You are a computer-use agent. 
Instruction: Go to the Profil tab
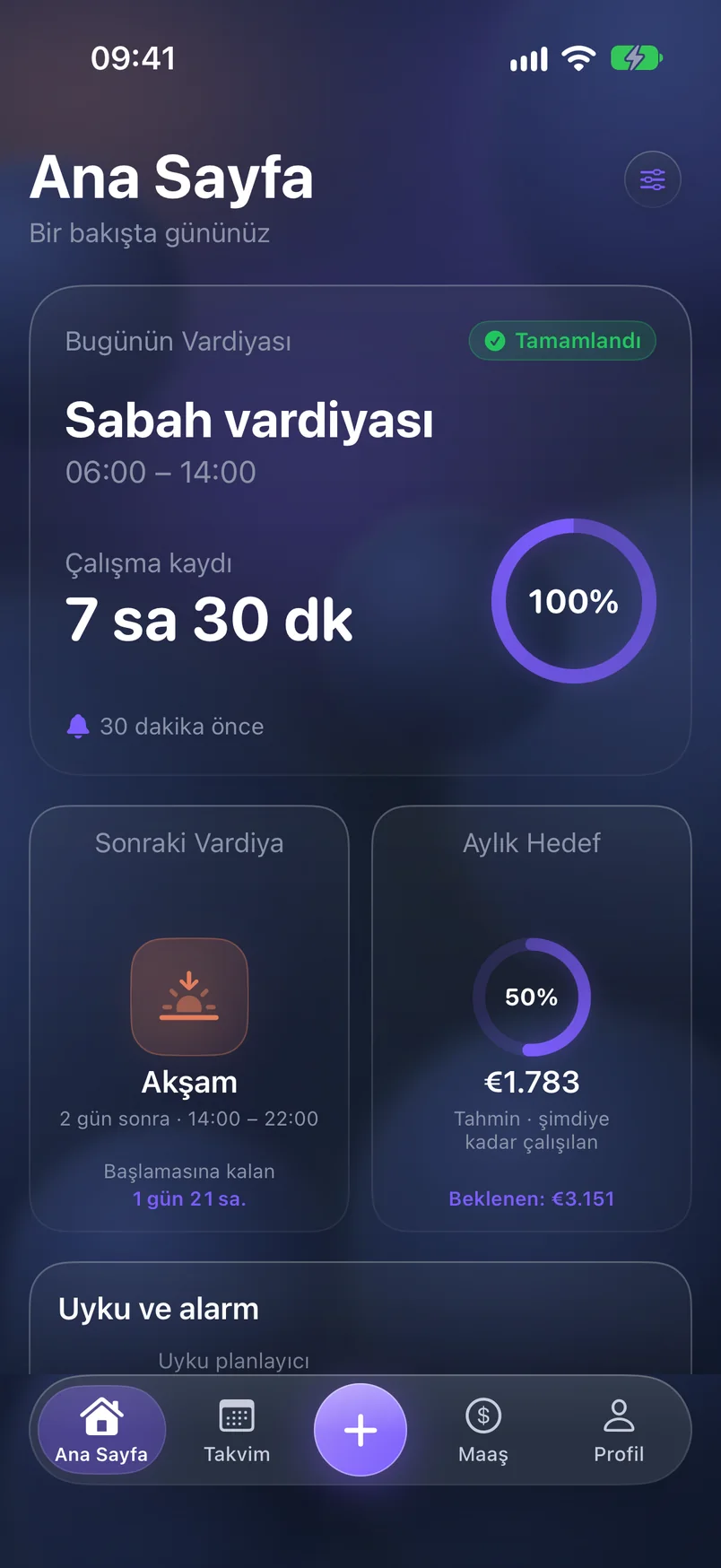pos(619,1430)
